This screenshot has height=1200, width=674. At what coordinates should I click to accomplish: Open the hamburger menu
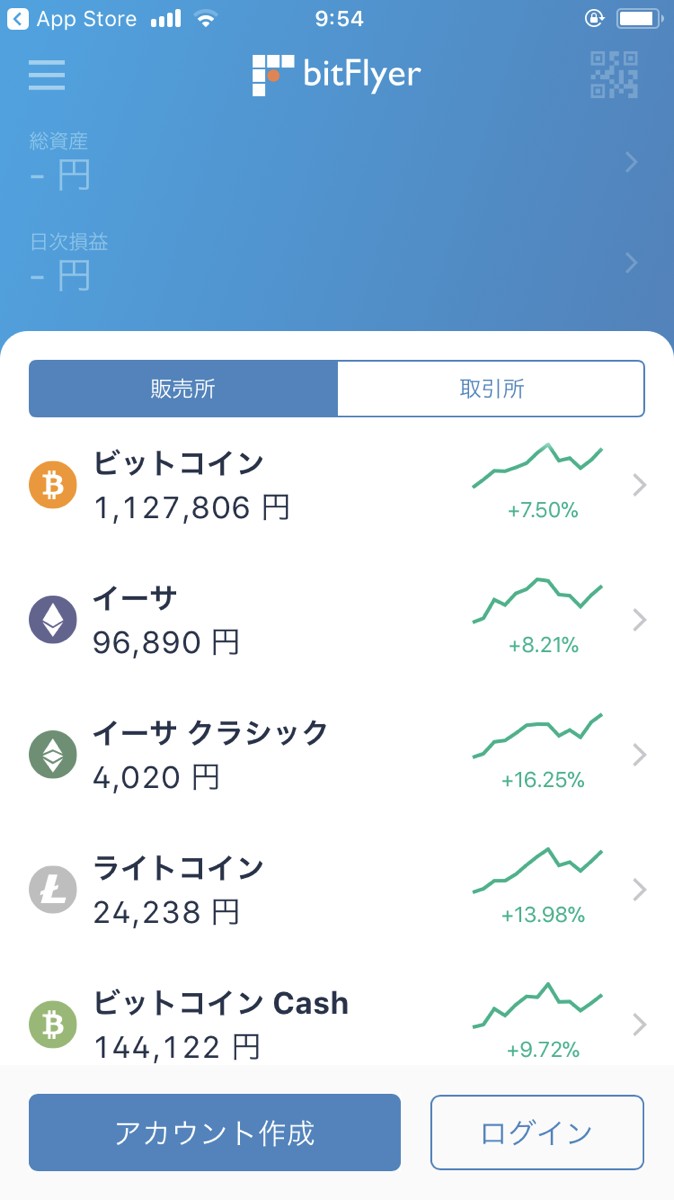(47, 75)
